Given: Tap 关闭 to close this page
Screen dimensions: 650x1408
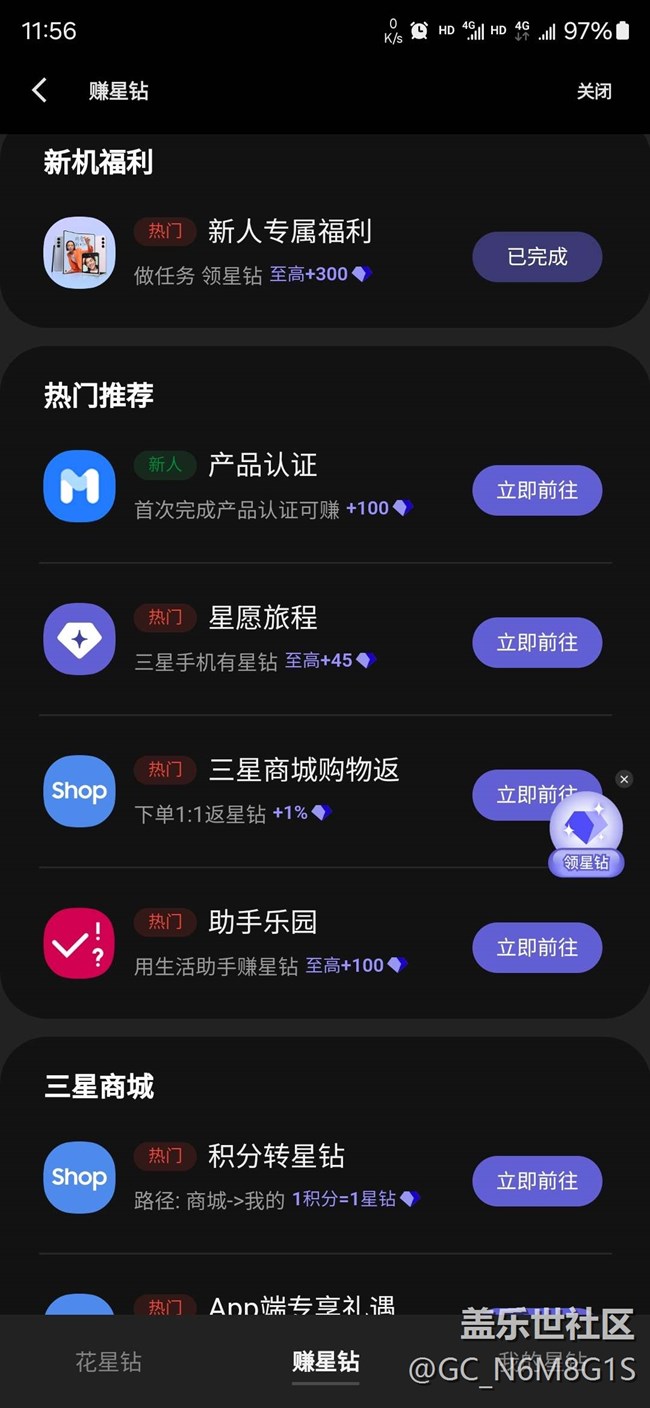Looking at the screenshot, I should (593, 91).
